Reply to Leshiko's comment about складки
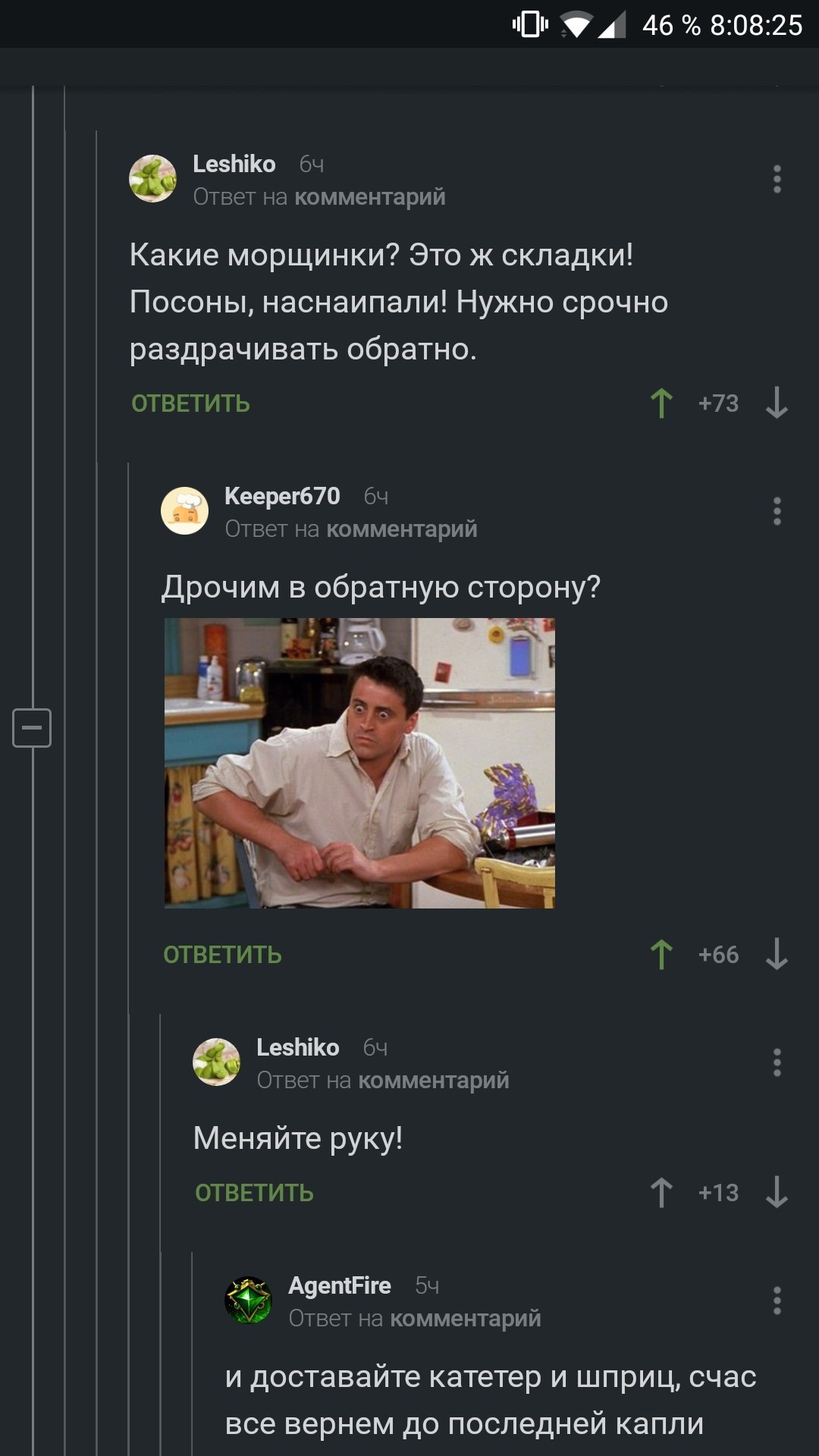 tap(190, 403)
